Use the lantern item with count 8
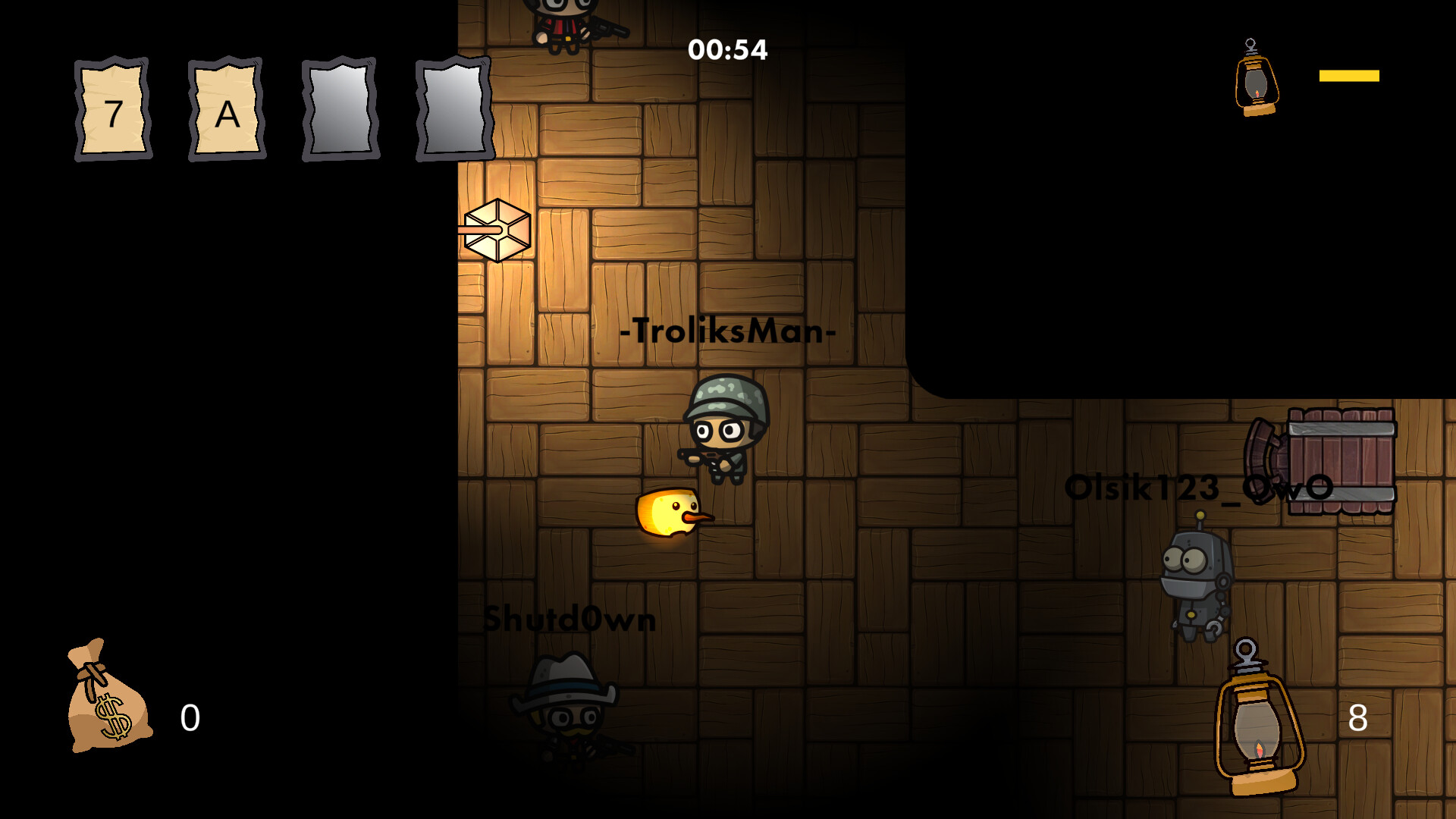The height and width of the screenshot is (819, 1456). tap(1259, 719)
